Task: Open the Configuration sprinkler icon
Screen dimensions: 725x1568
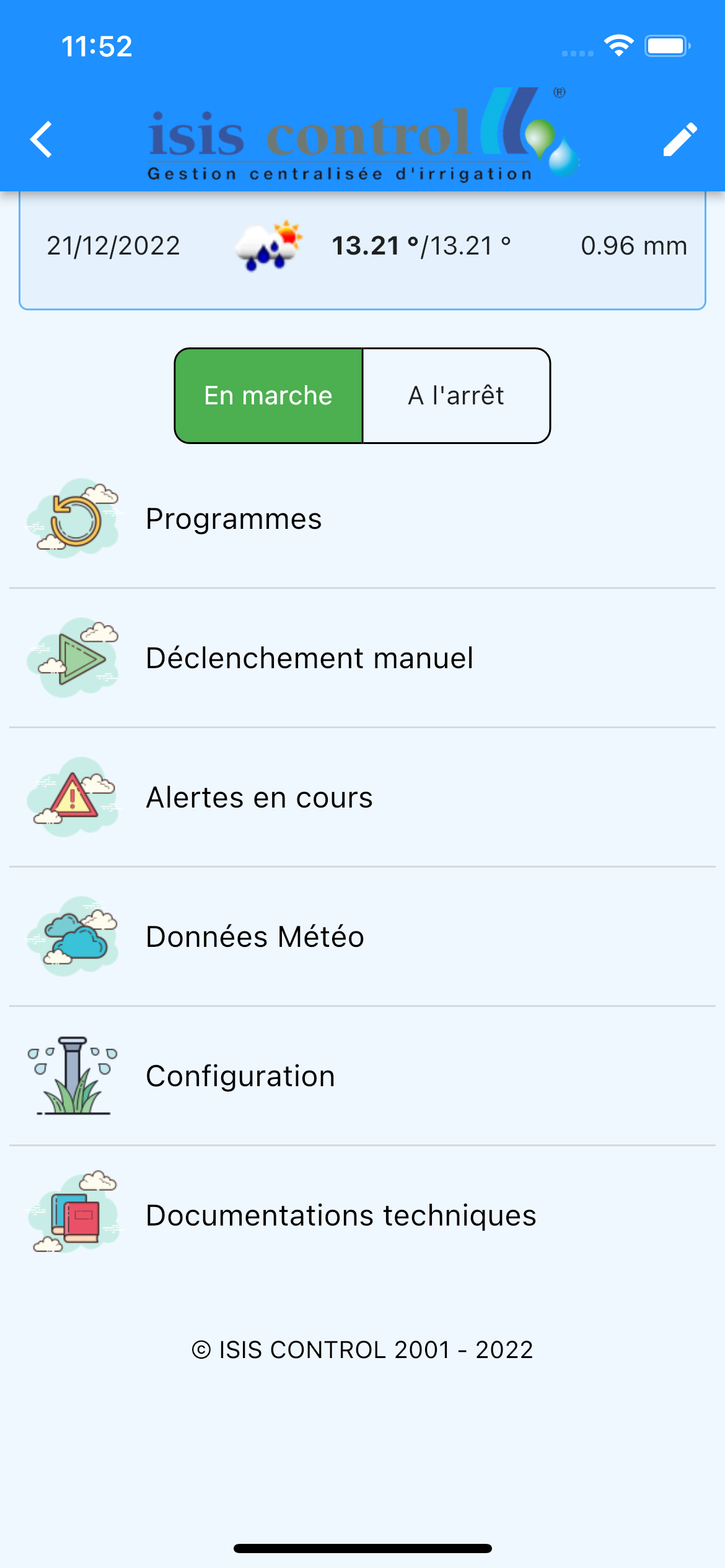Action: [72, 1076]
